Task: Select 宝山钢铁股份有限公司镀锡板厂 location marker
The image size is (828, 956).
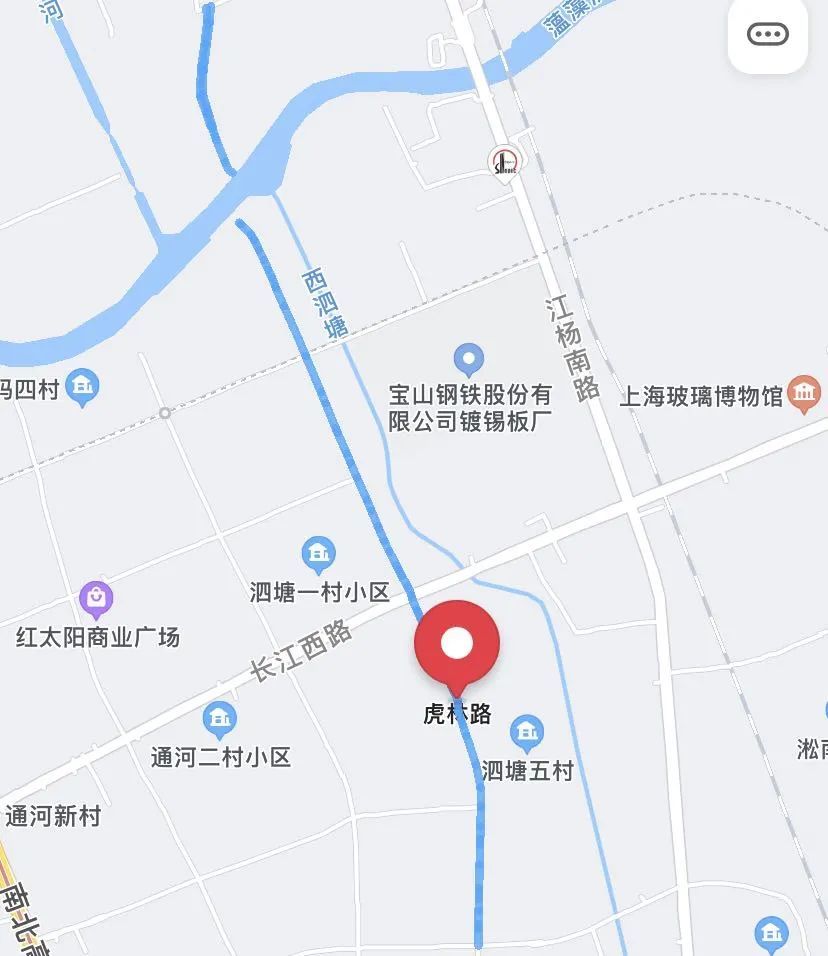Action: tap(468, 359)
